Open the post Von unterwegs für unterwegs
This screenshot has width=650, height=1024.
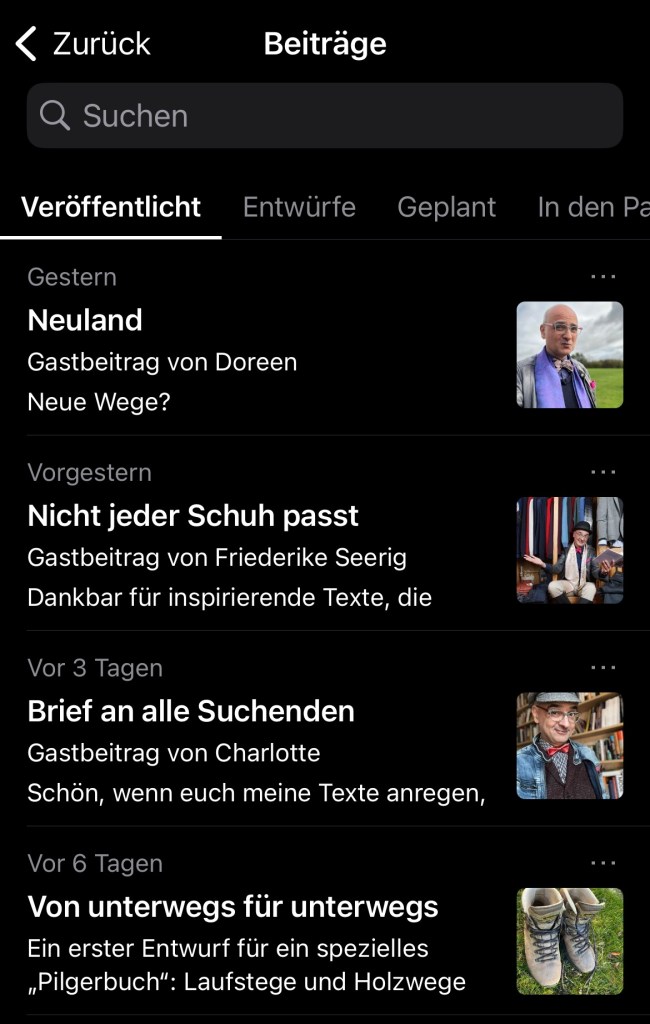click(x=233, y=907)
